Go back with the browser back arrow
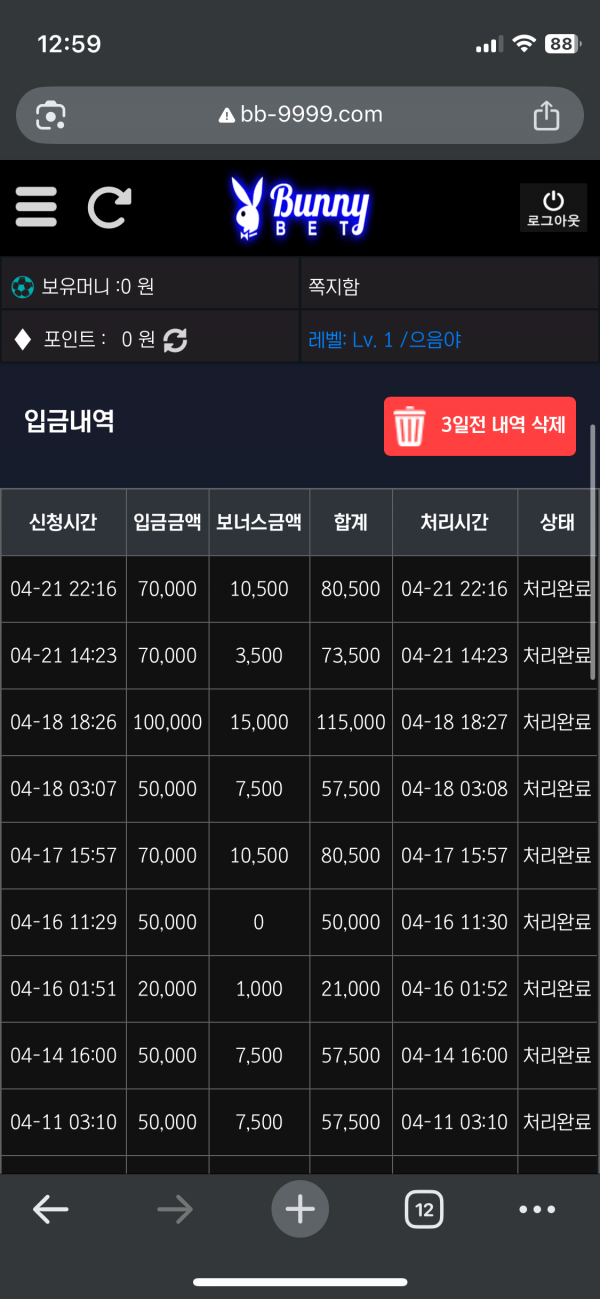Screen dimensions: 600x1299 click(x=50, y=1210)
